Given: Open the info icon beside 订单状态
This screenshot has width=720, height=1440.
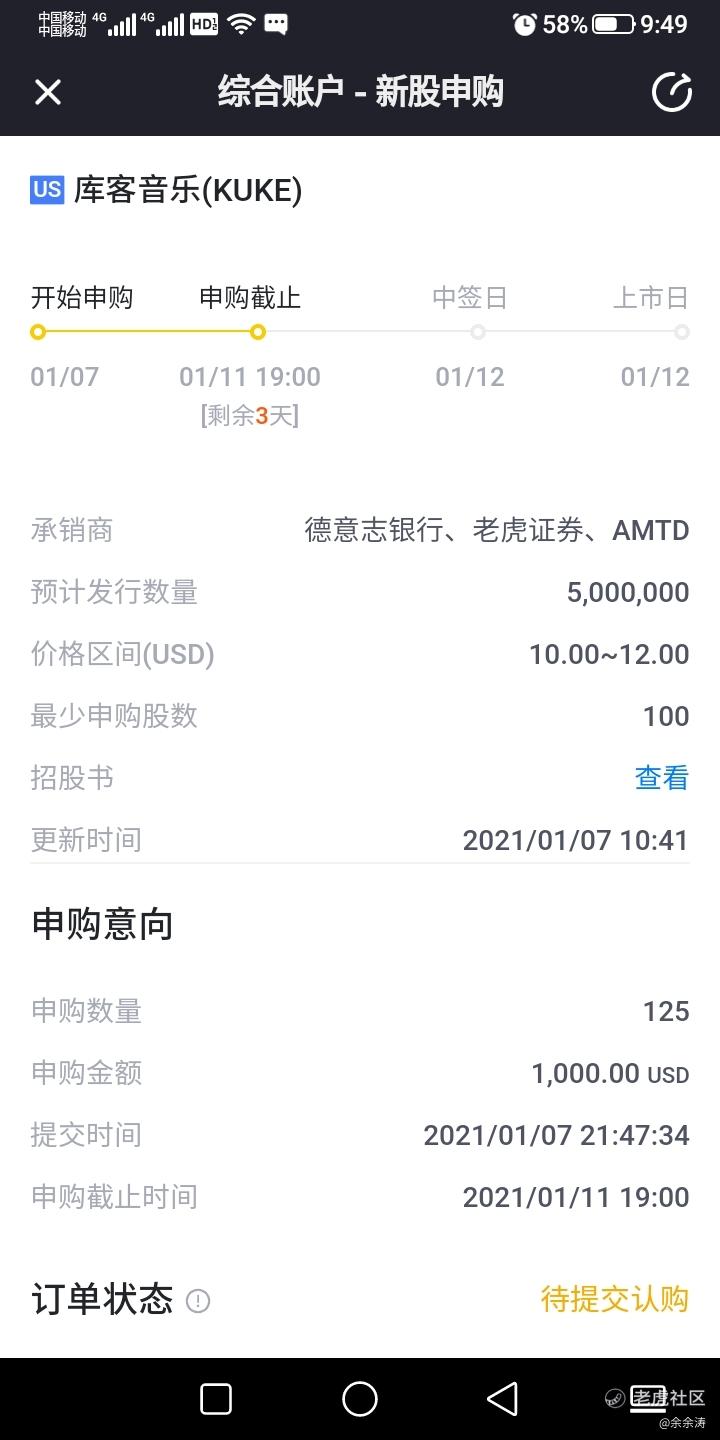Looking at the screenshot, I should coord(198,1301).
